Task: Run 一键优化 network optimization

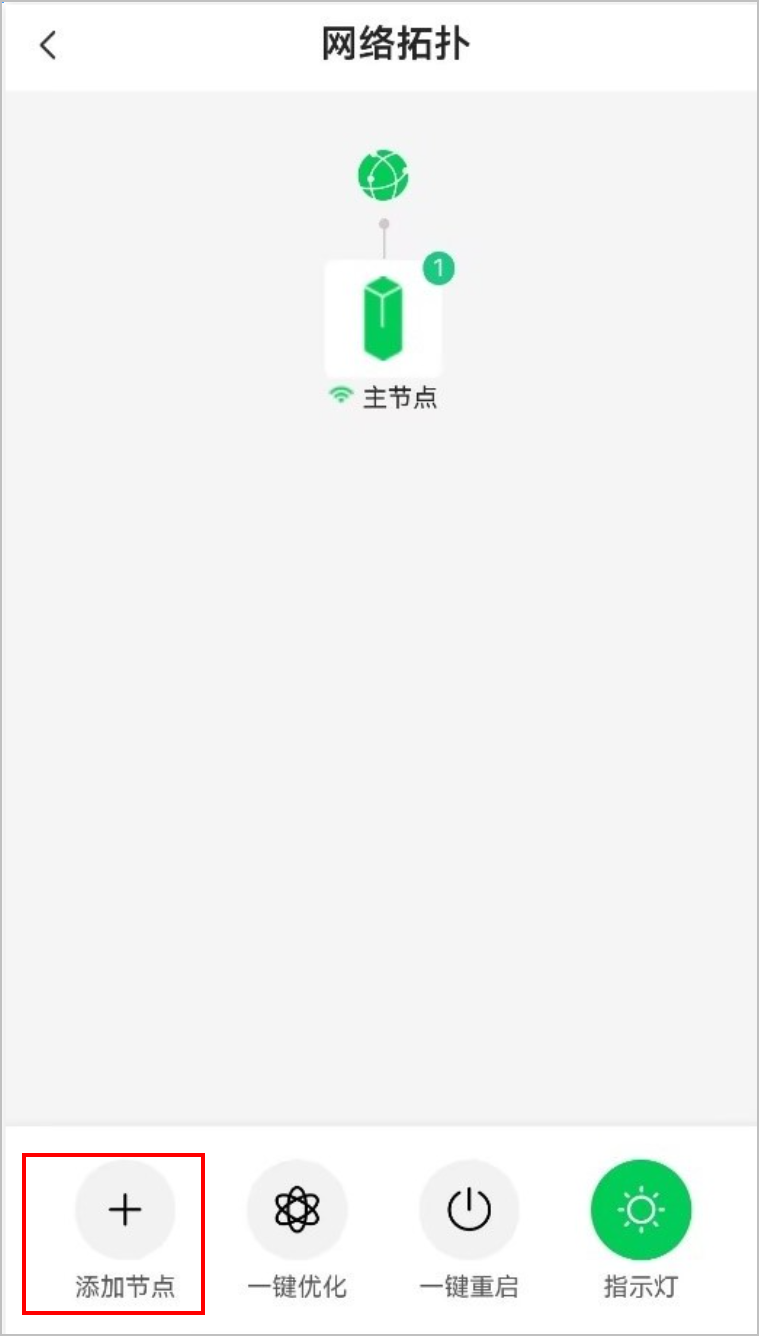Action: coord(297,1210)
